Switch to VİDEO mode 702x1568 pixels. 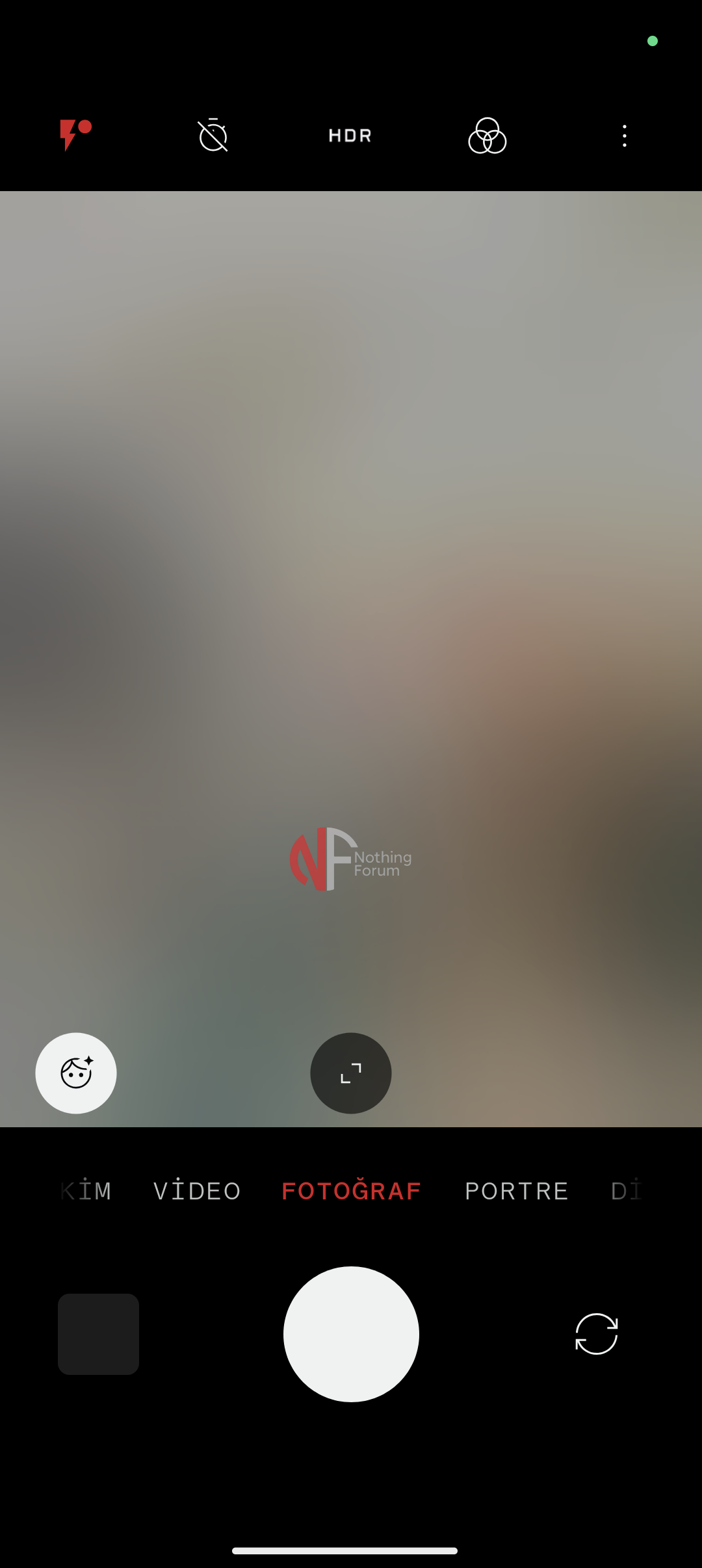click(197, 1191)
